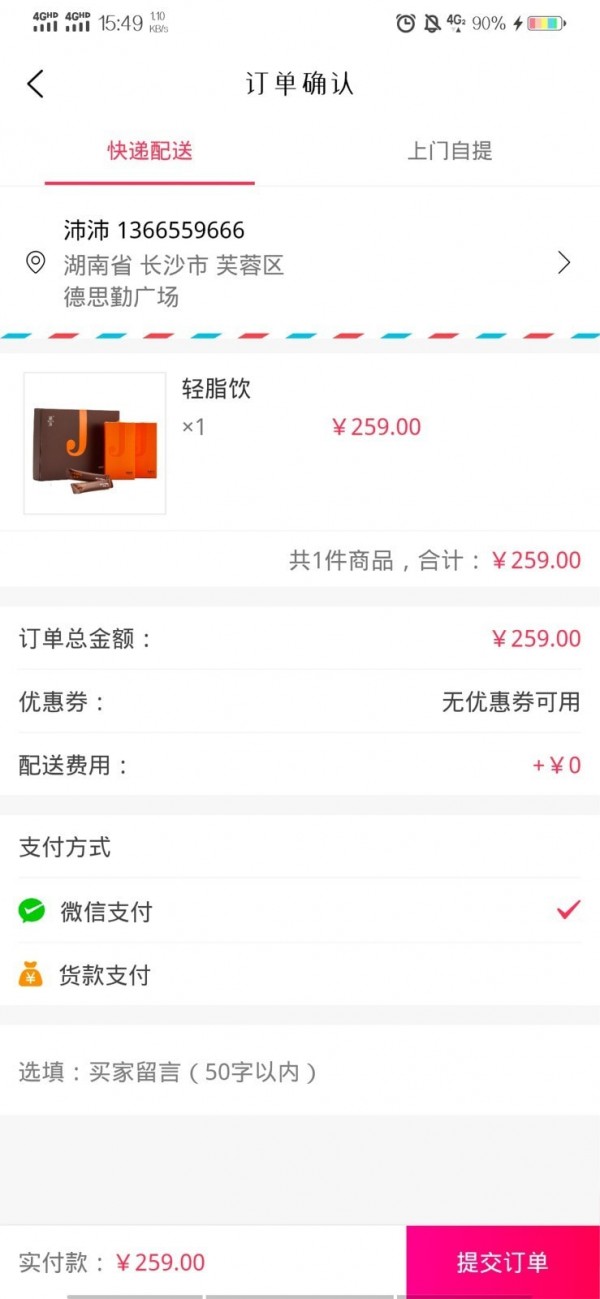The height and width of the screenshot is (1299, 600).
Task: Open the 优惠券 coupon row
Action: pos(300,702)
